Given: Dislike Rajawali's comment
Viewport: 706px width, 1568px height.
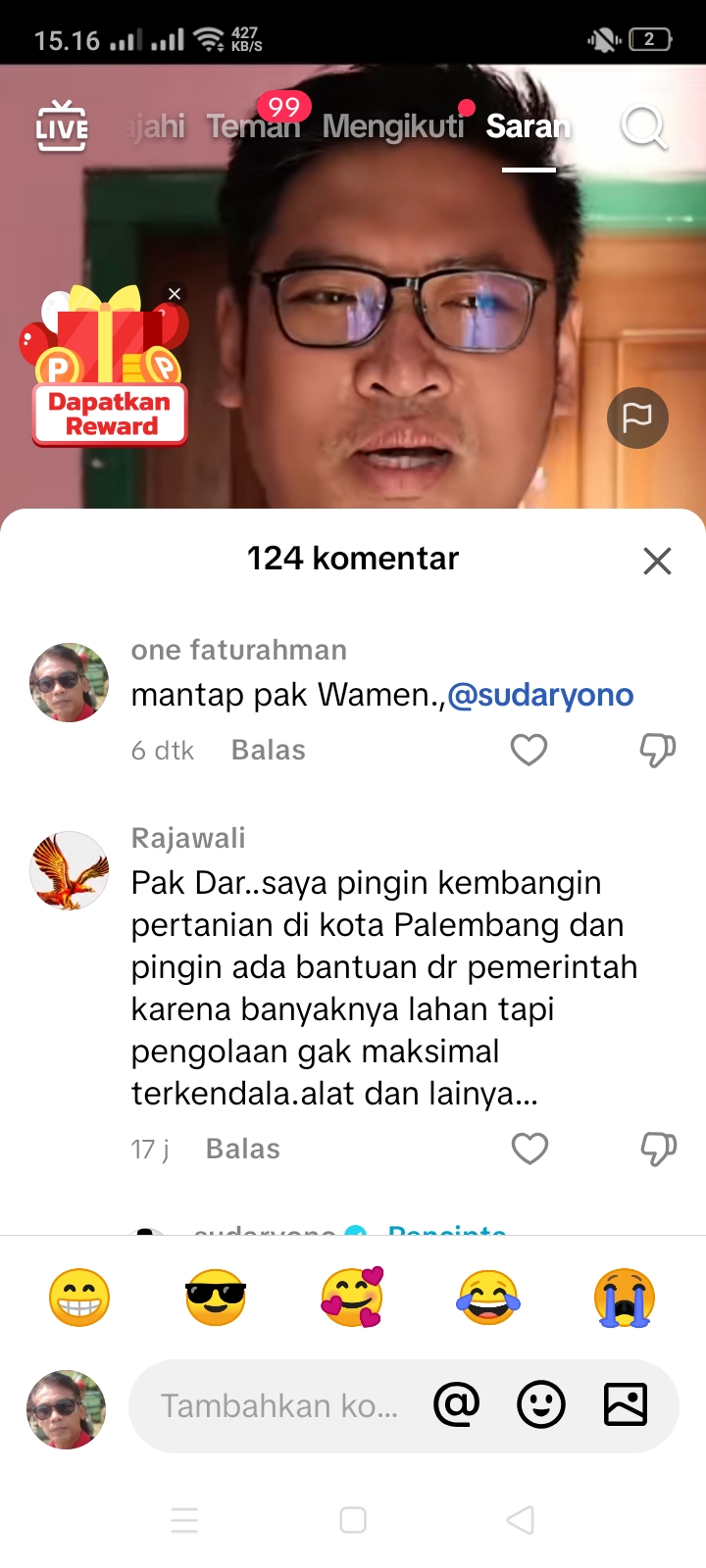Looking at the screenshot, I should [659, 1149].
